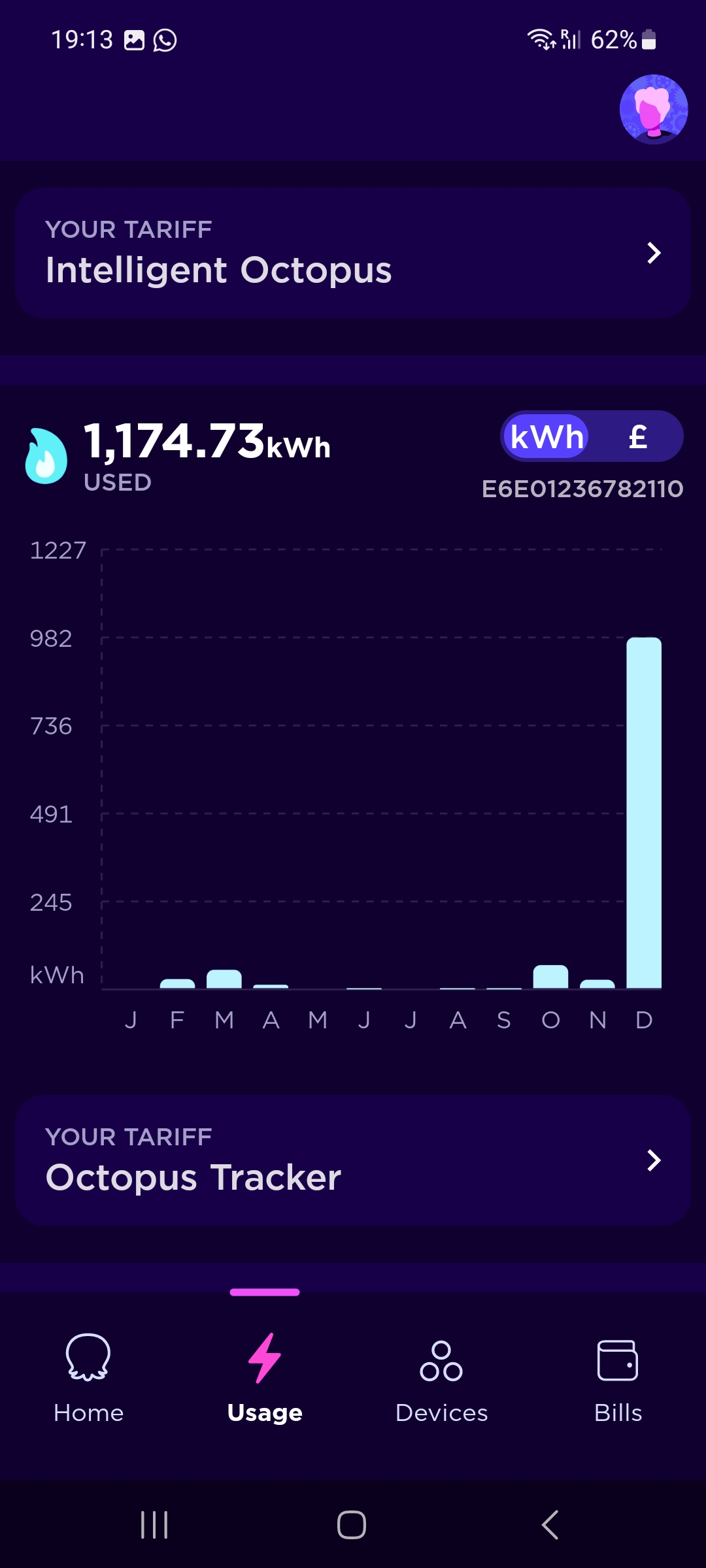Open the profile avatar

point(654,109)
